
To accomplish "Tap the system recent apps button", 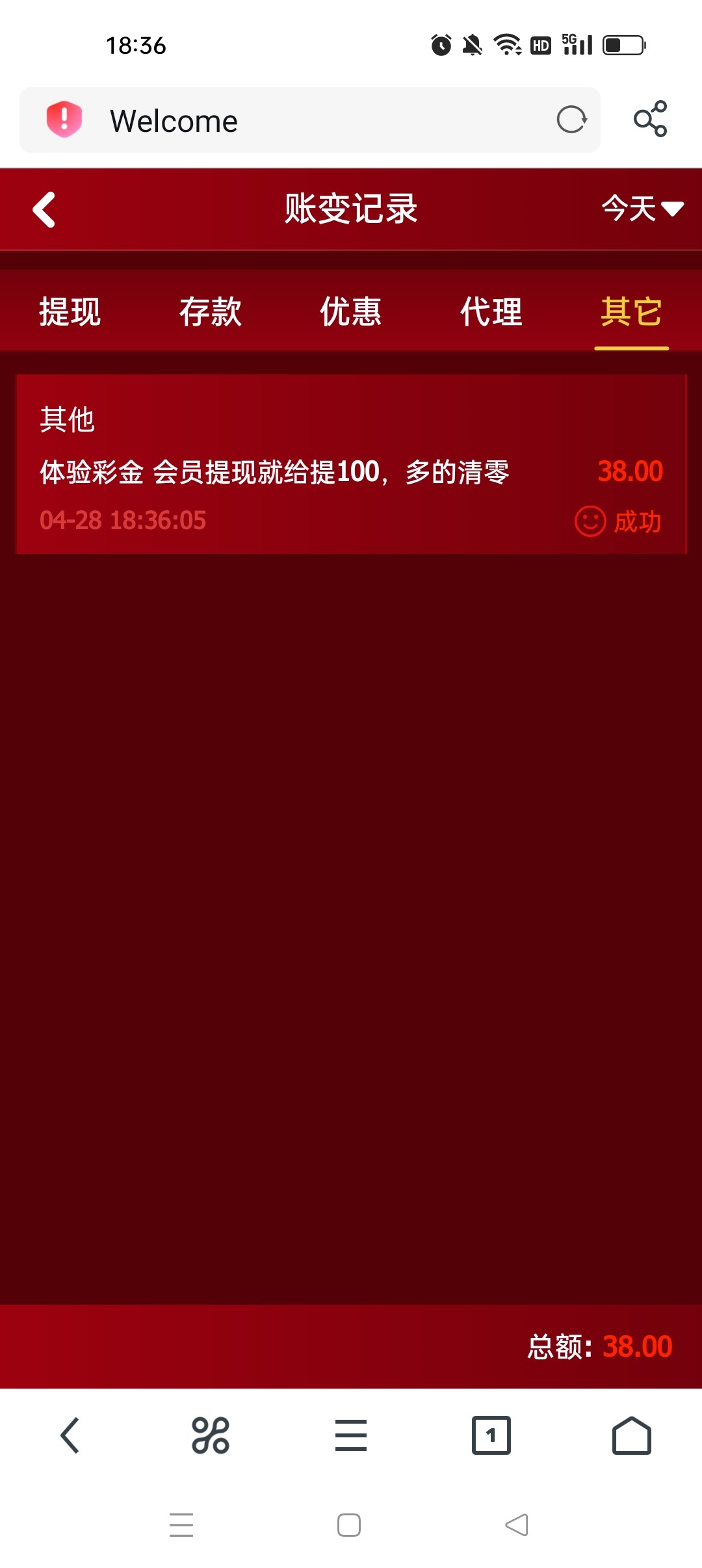I will coord(181,1524).
